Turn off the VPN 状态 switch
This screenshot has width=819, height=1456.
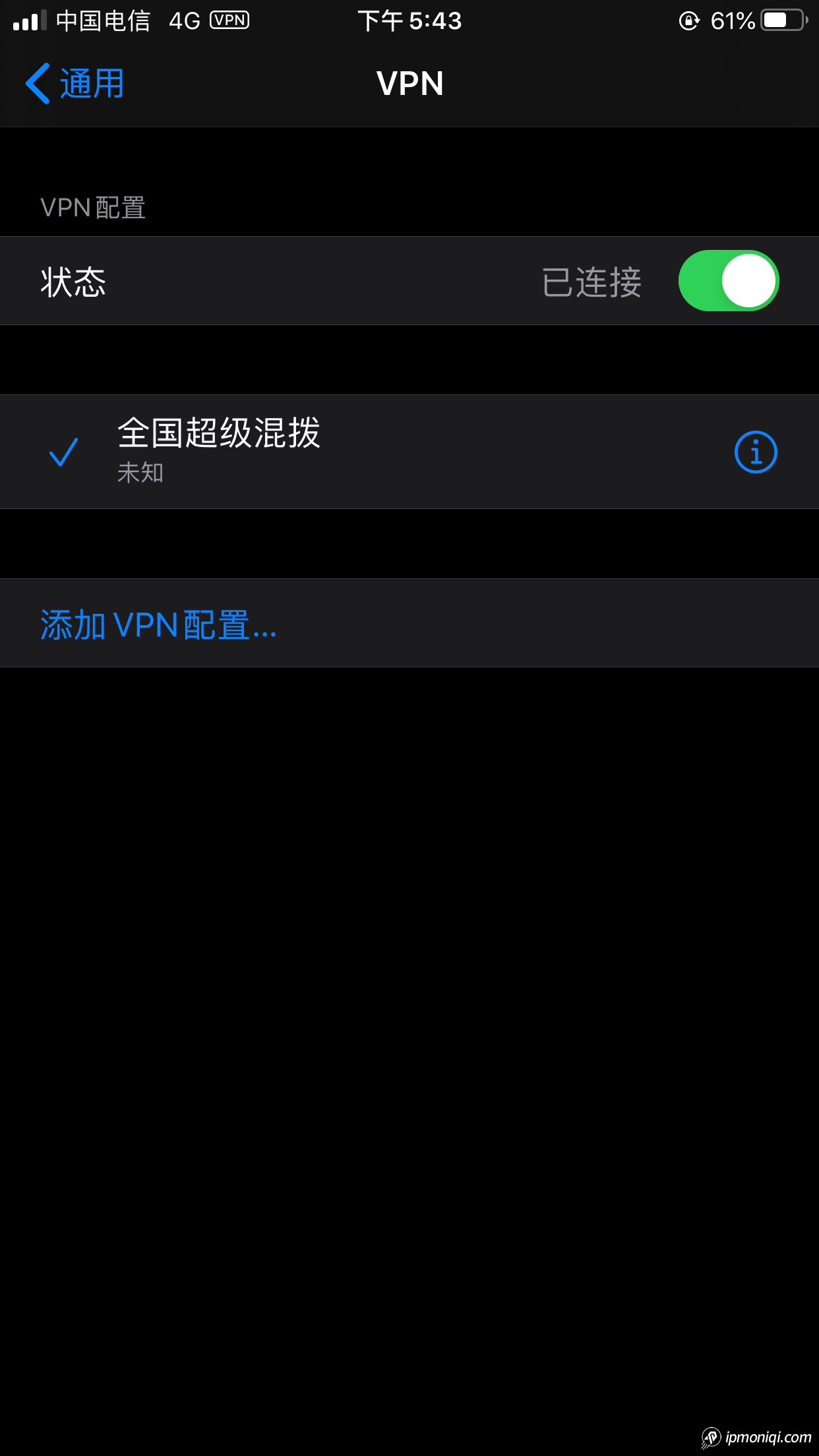(728, 281)
